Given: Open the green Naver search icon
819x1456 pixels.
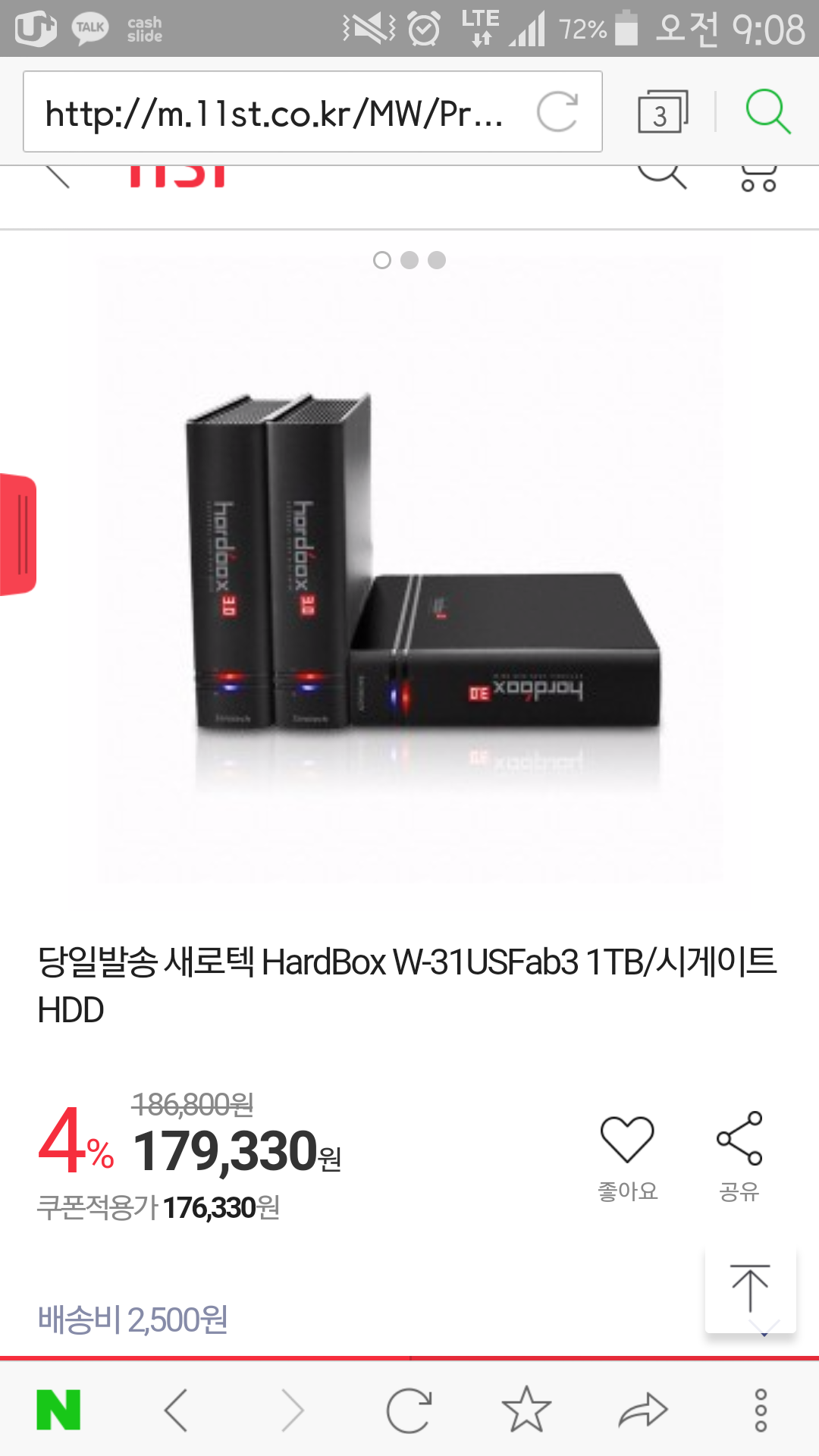Looking at the screenshot, I should tap(767, 111).
